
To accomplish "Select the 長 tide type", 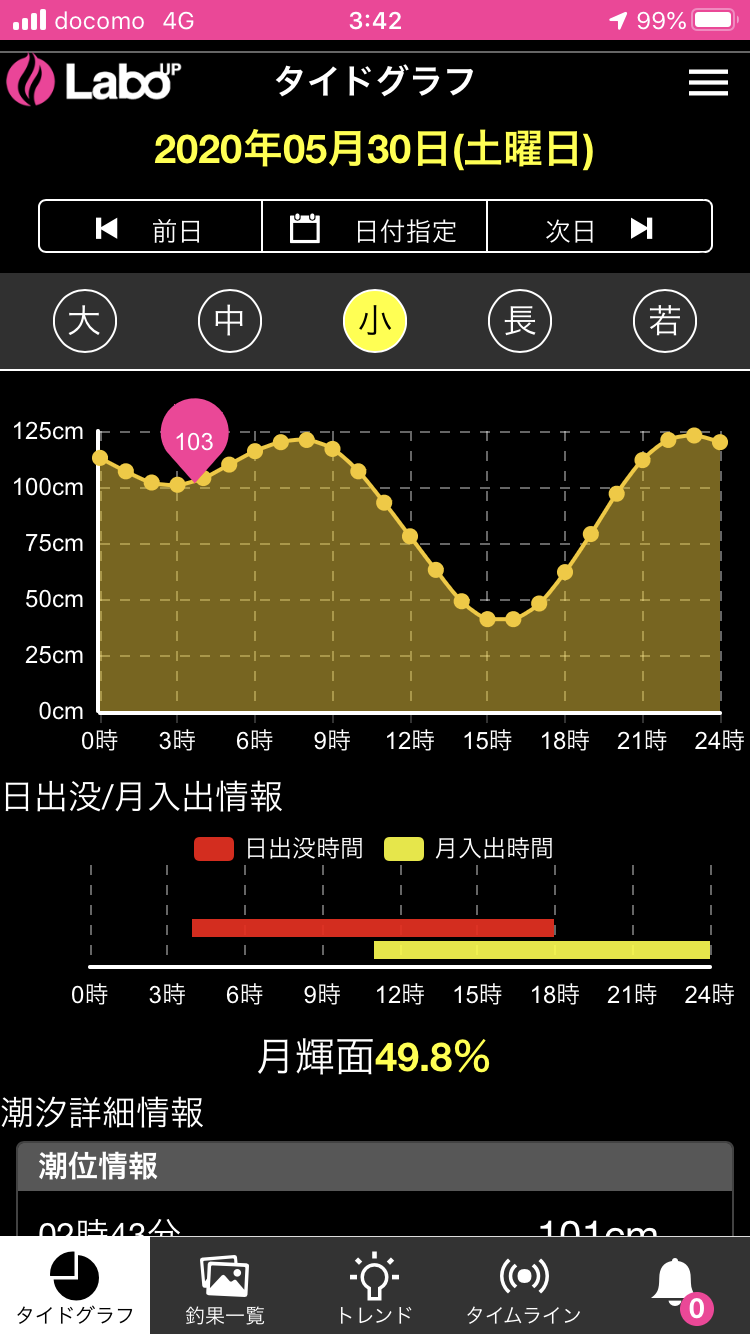I will click(x=520, y=321).
